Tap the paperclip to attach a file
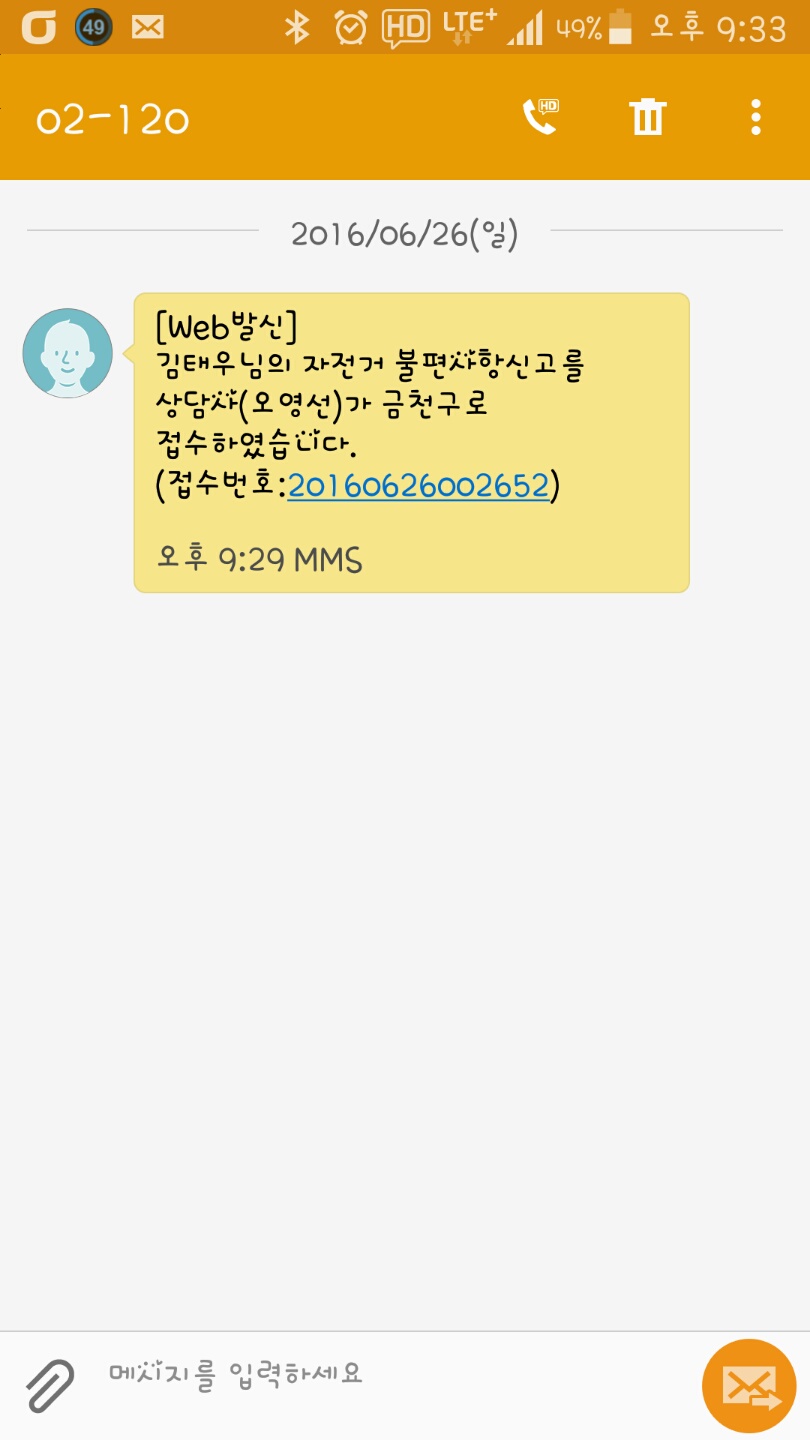This screenshot has height=1440, width=810. pyautogui.click(x=50, y=1385)
